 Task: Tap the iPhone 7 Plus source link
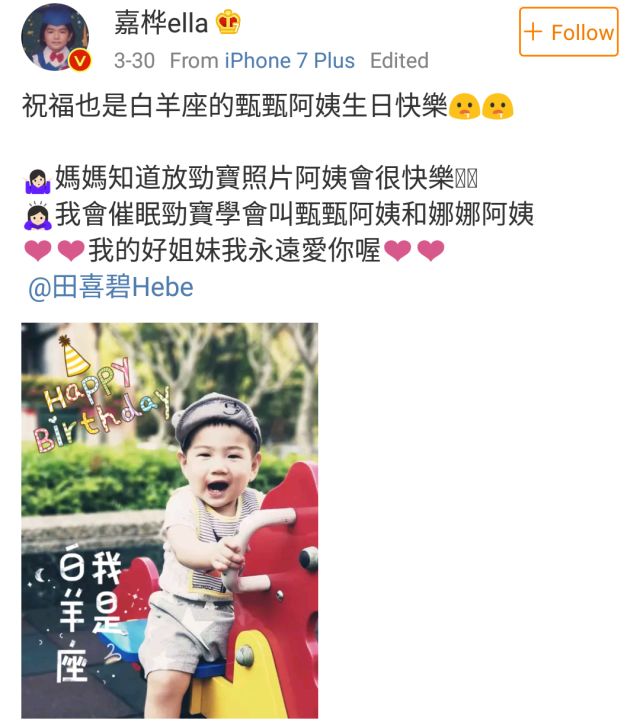click(x=289, y=60)
